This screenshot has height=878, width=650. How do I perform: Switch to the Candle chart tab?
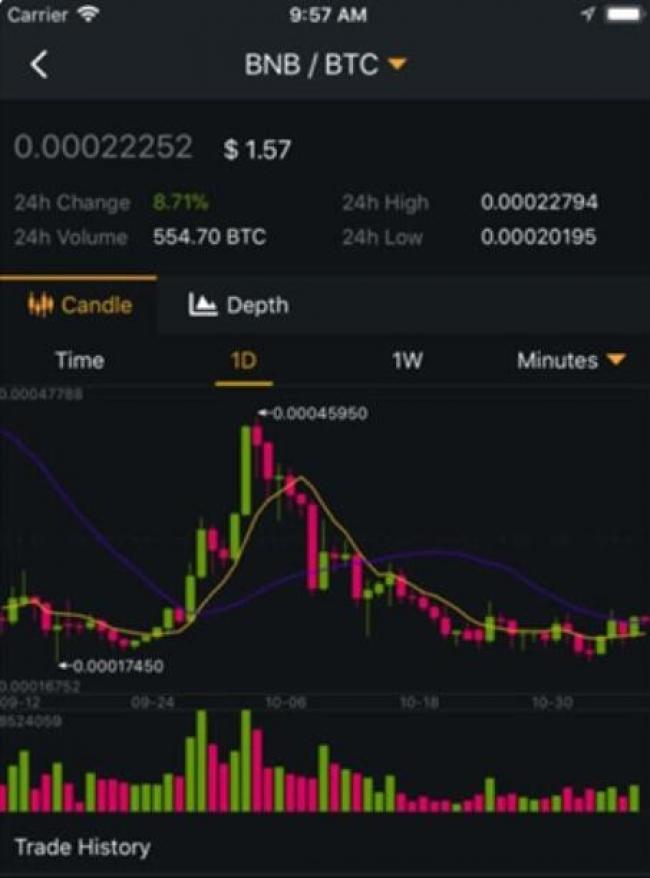79,306
